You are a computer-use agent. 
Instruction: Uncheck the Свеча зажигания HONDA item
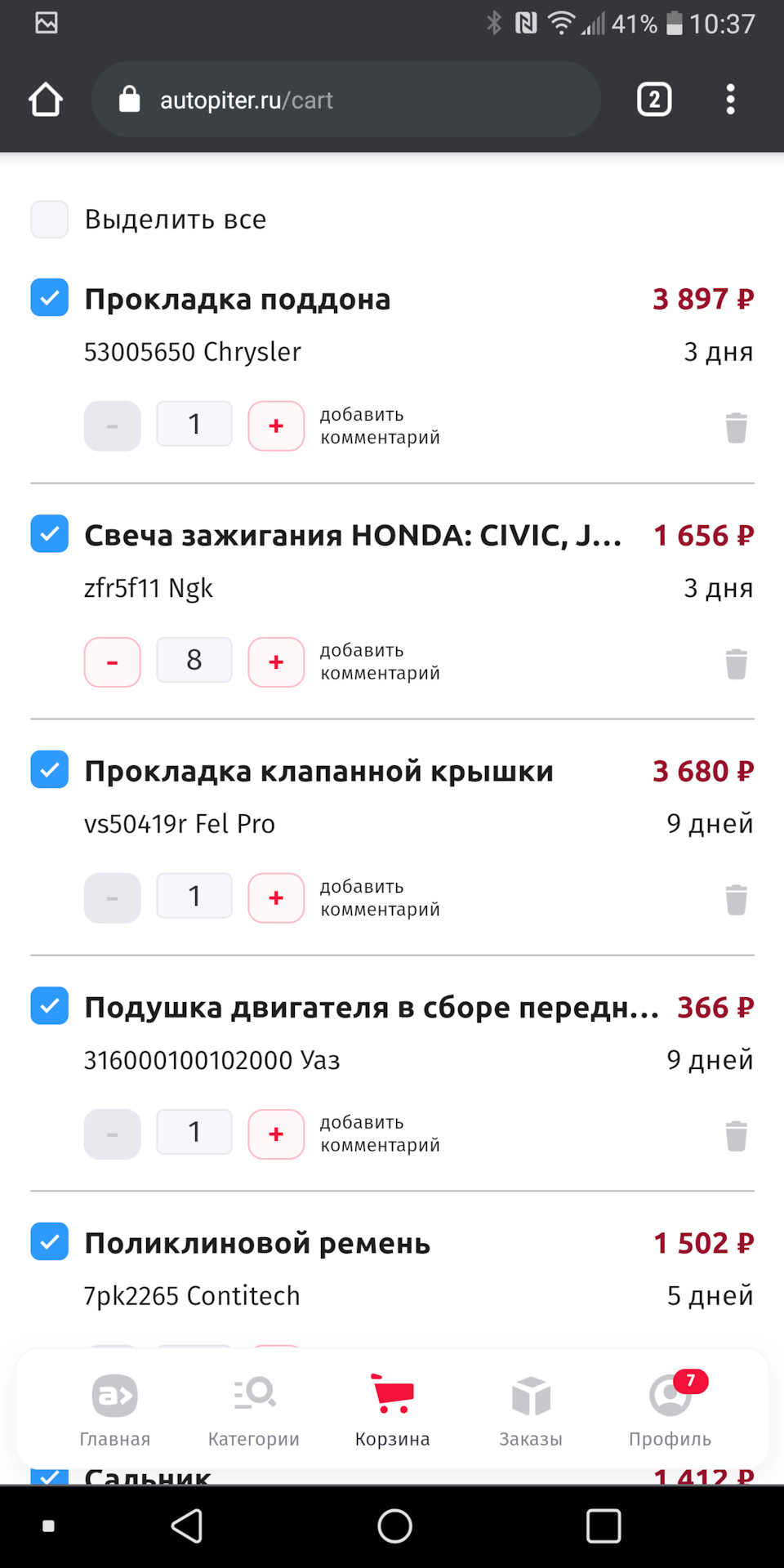coord(49,535)
